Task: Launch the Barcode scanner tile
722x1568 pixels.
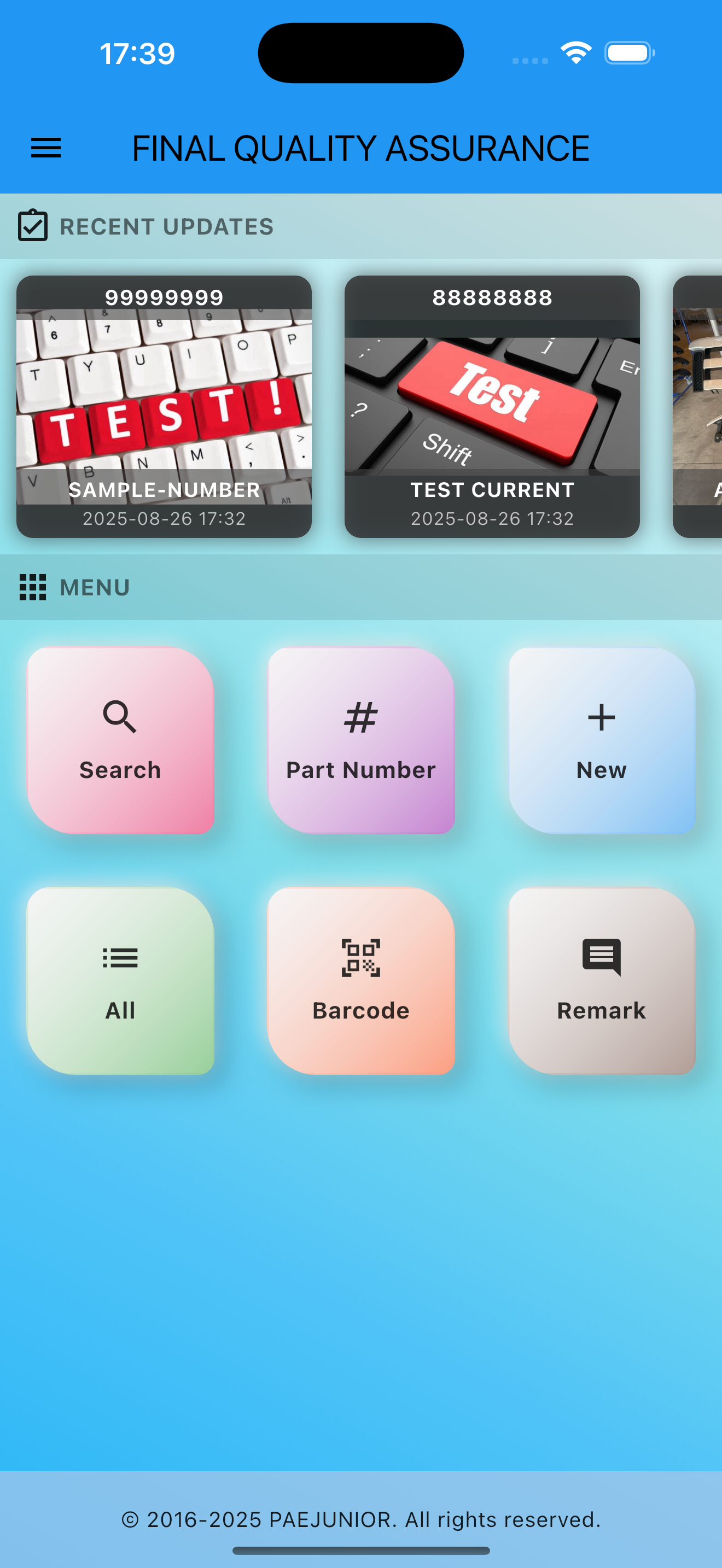Action: click(361, 981)
